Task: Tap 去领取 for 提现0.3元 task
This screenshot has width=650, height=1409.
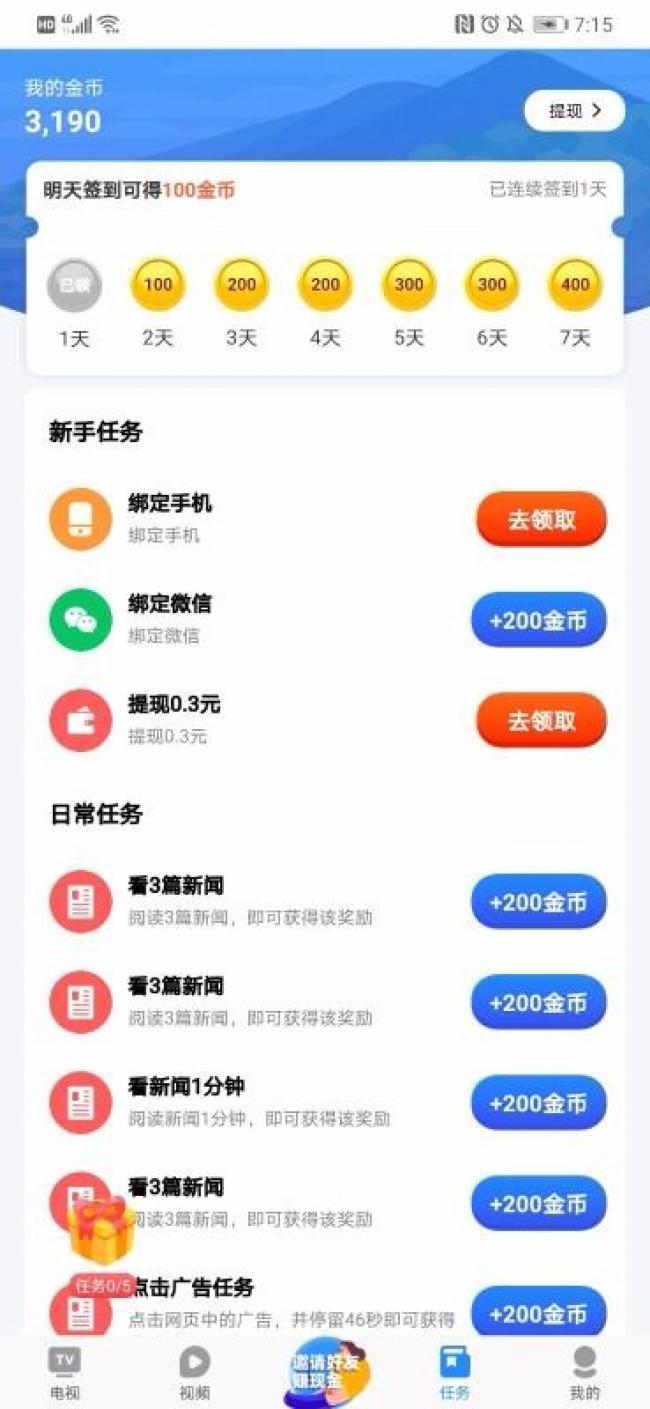Action: pyautogui.click(x=541, y=721)
